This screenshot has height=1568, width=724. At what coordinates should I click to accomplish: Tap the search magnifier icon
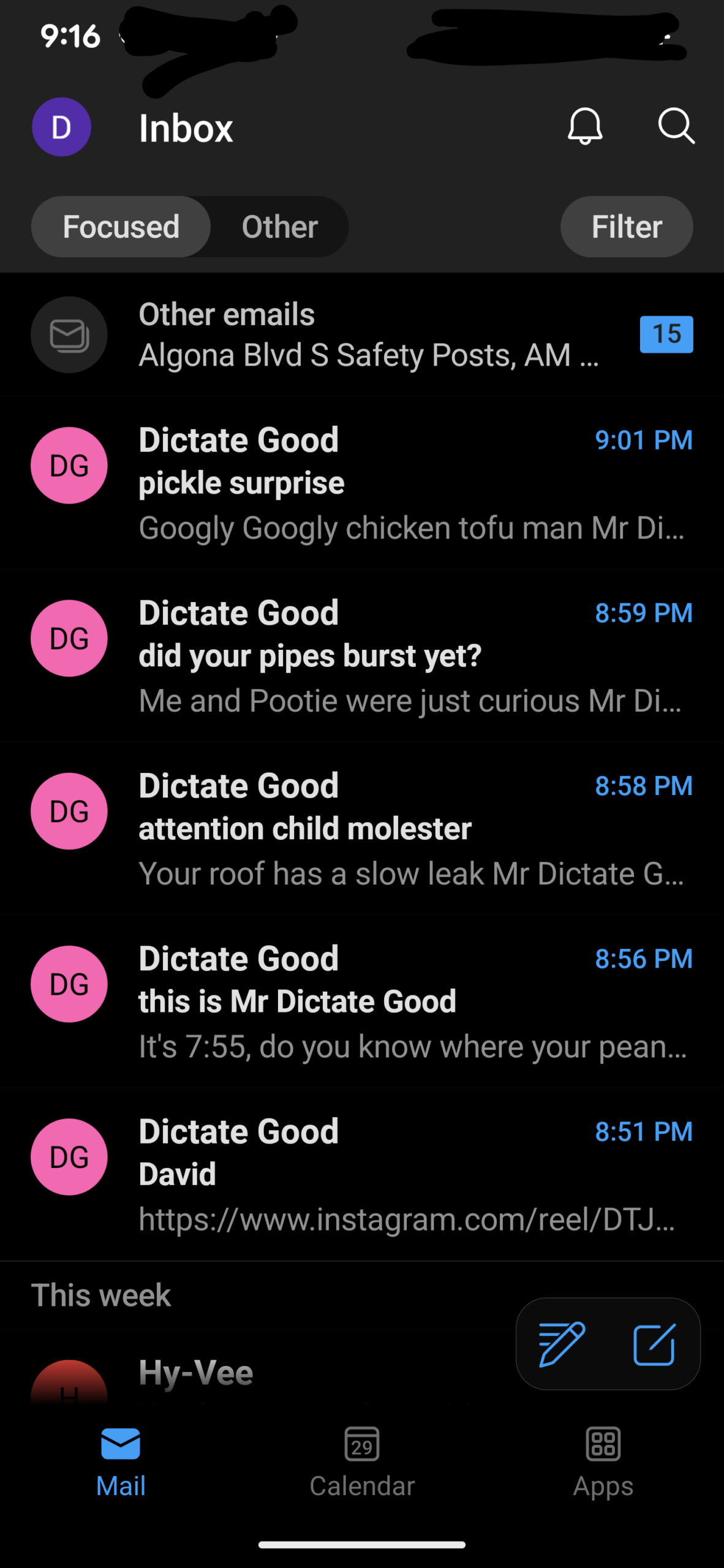(x=676, y=126)
